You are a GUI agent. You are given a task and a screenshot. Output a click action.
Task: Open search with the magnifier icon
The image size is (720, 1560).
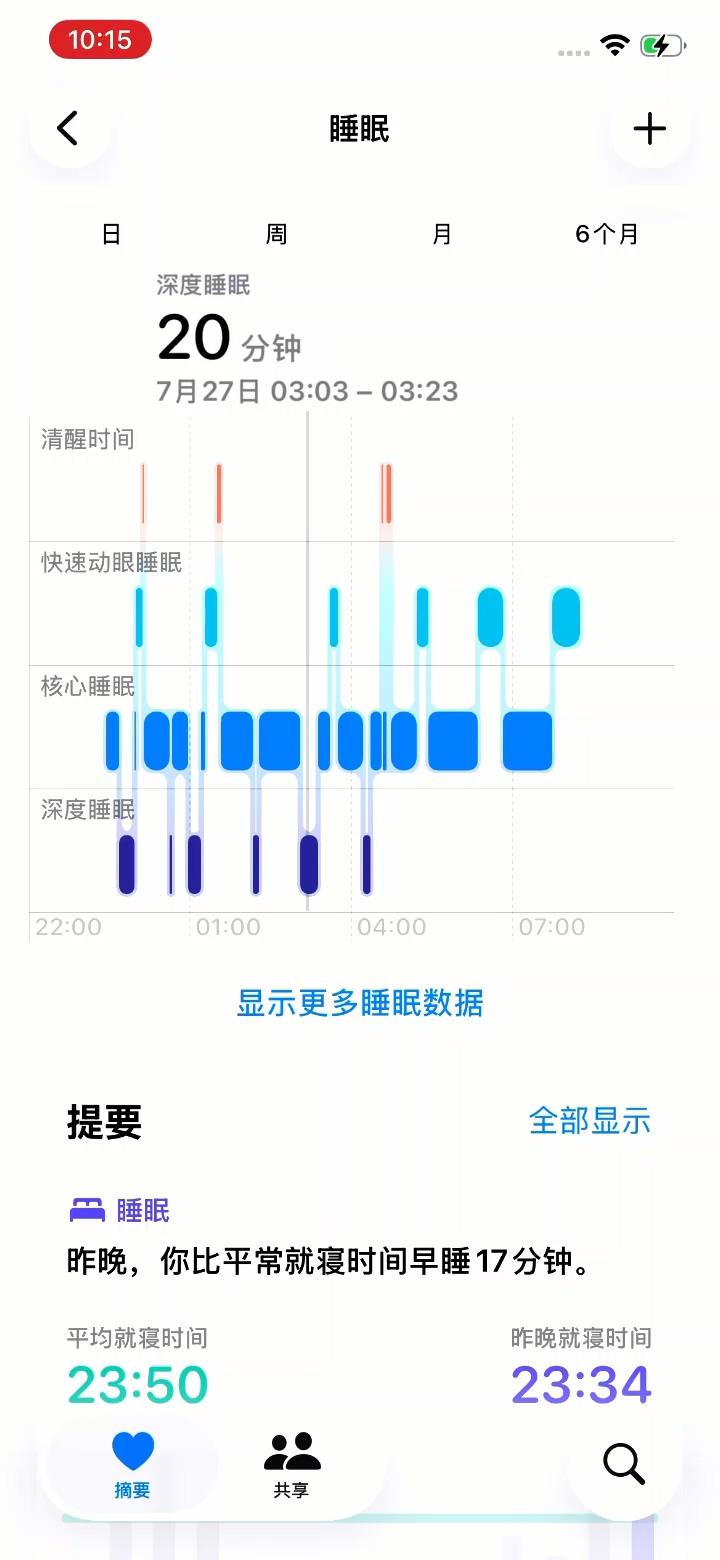624,1465
